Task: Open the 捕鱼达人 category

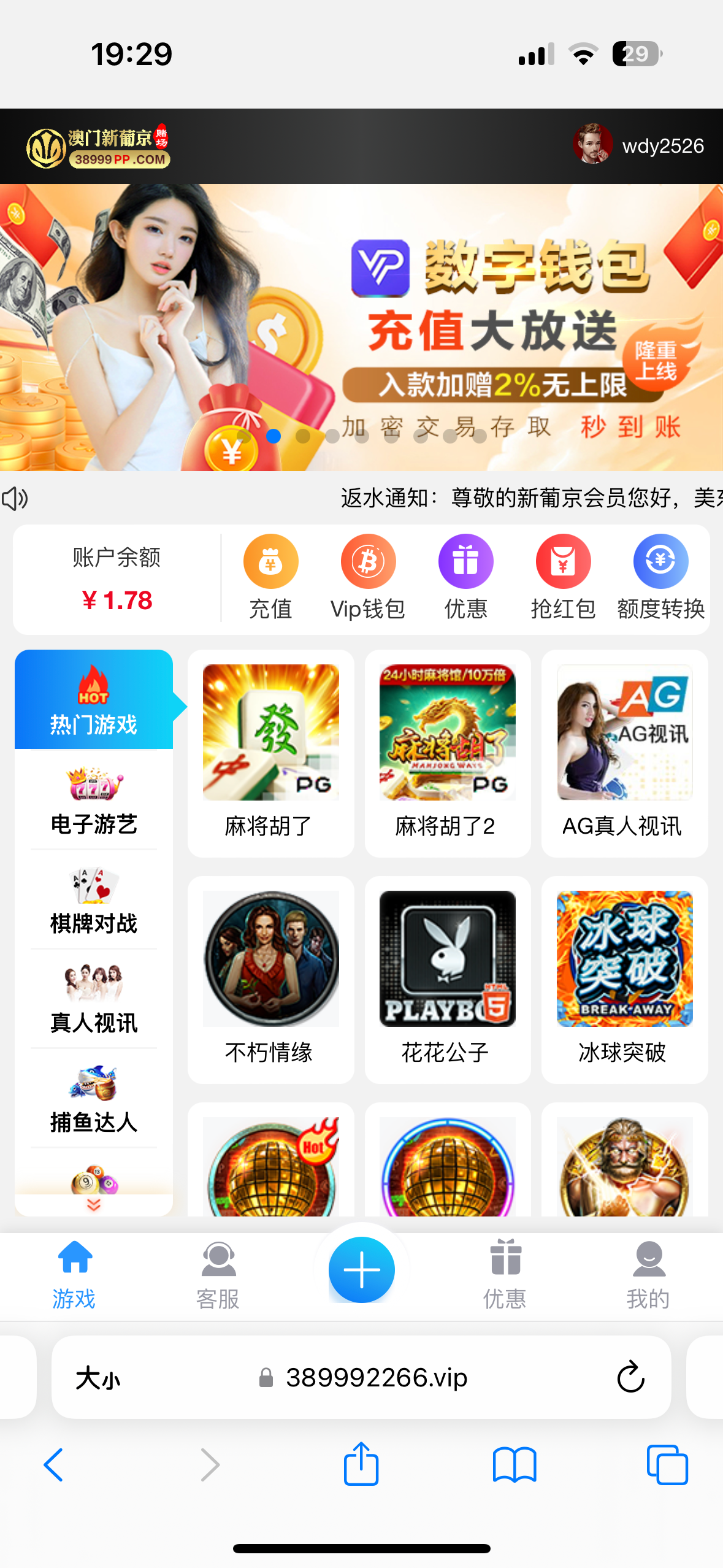Action: click(x=94, y=1098)
